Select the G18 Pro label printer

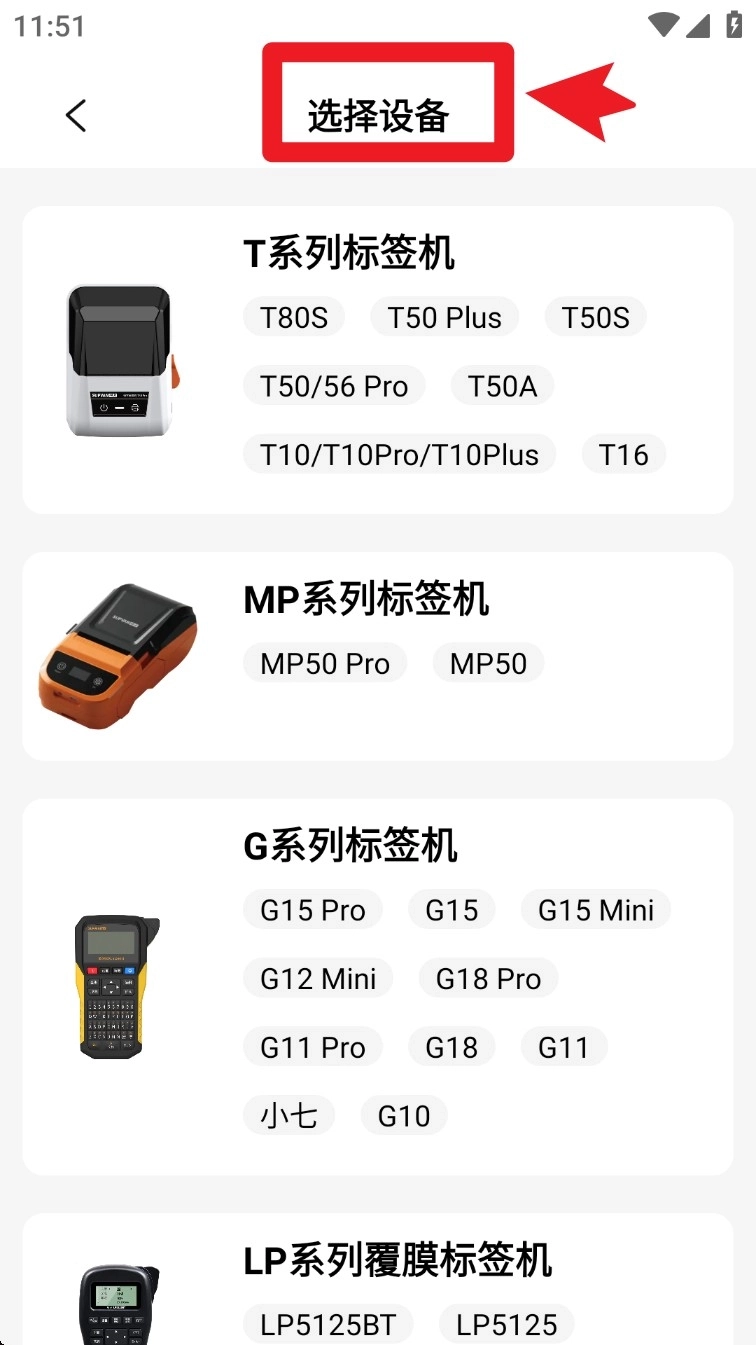[x=488, y=979]
